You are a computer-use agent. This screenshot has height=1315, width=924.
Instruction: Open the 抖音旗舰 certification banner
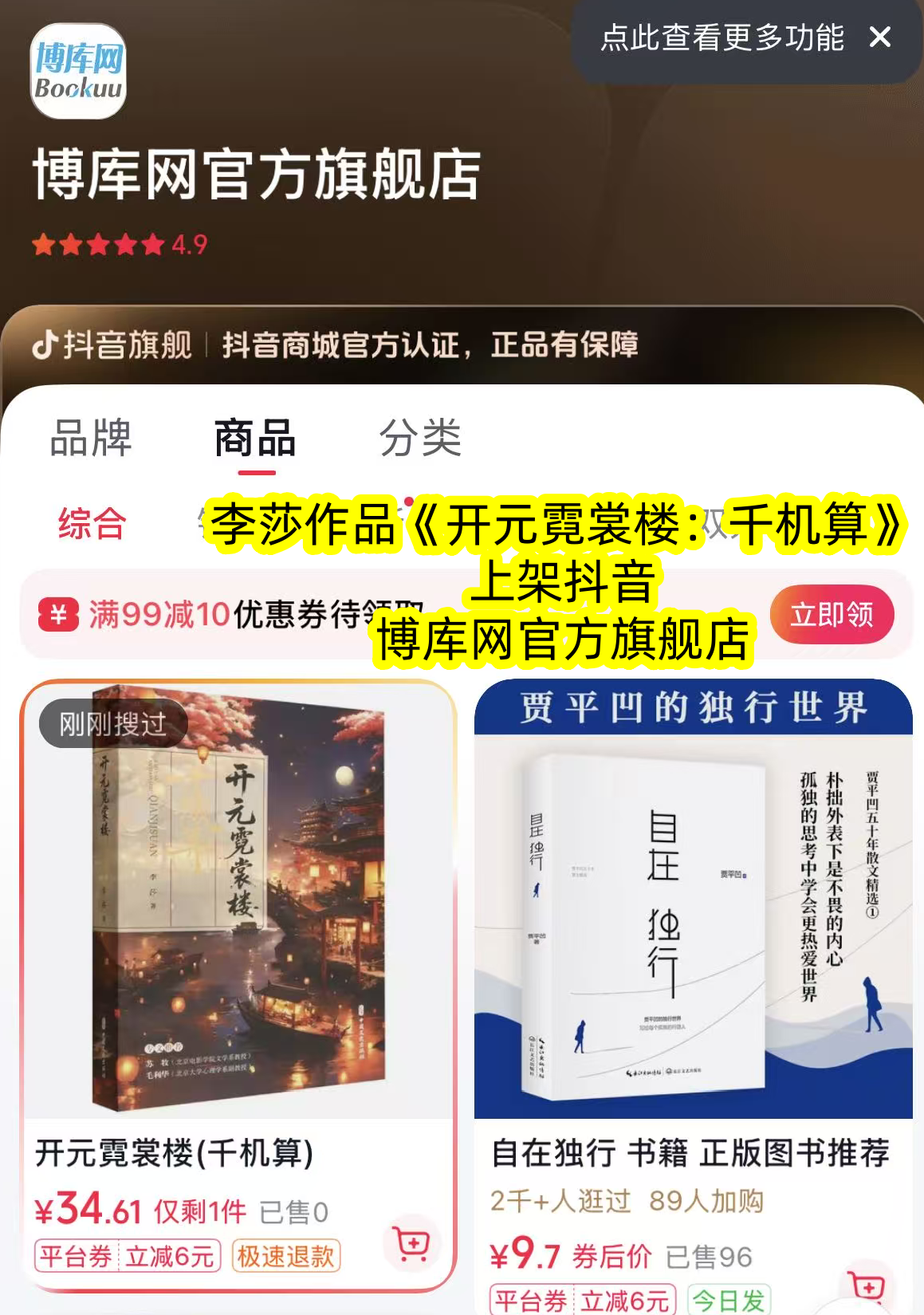click(x=335, y=345)
